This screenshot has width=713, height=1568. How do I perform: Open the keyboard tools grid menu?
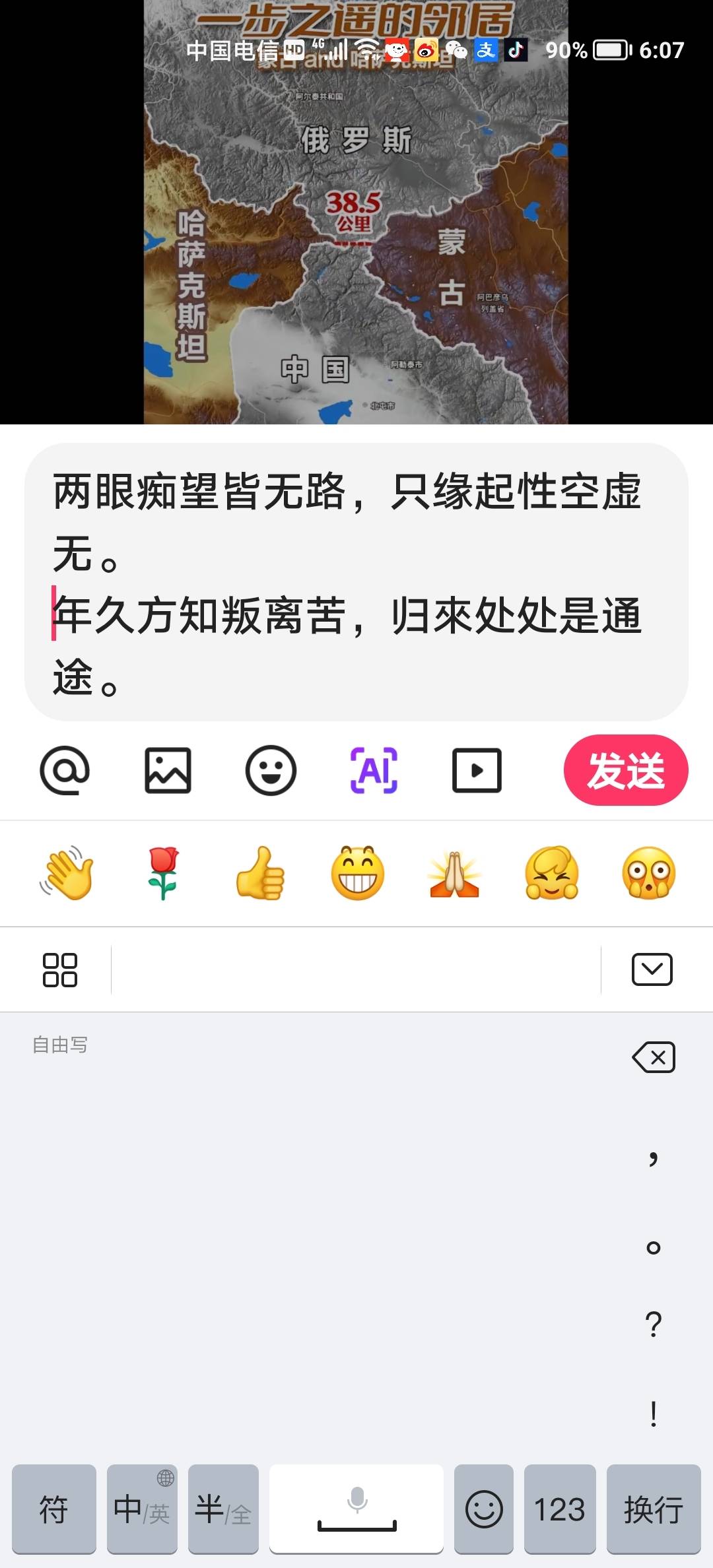[60, 969]
